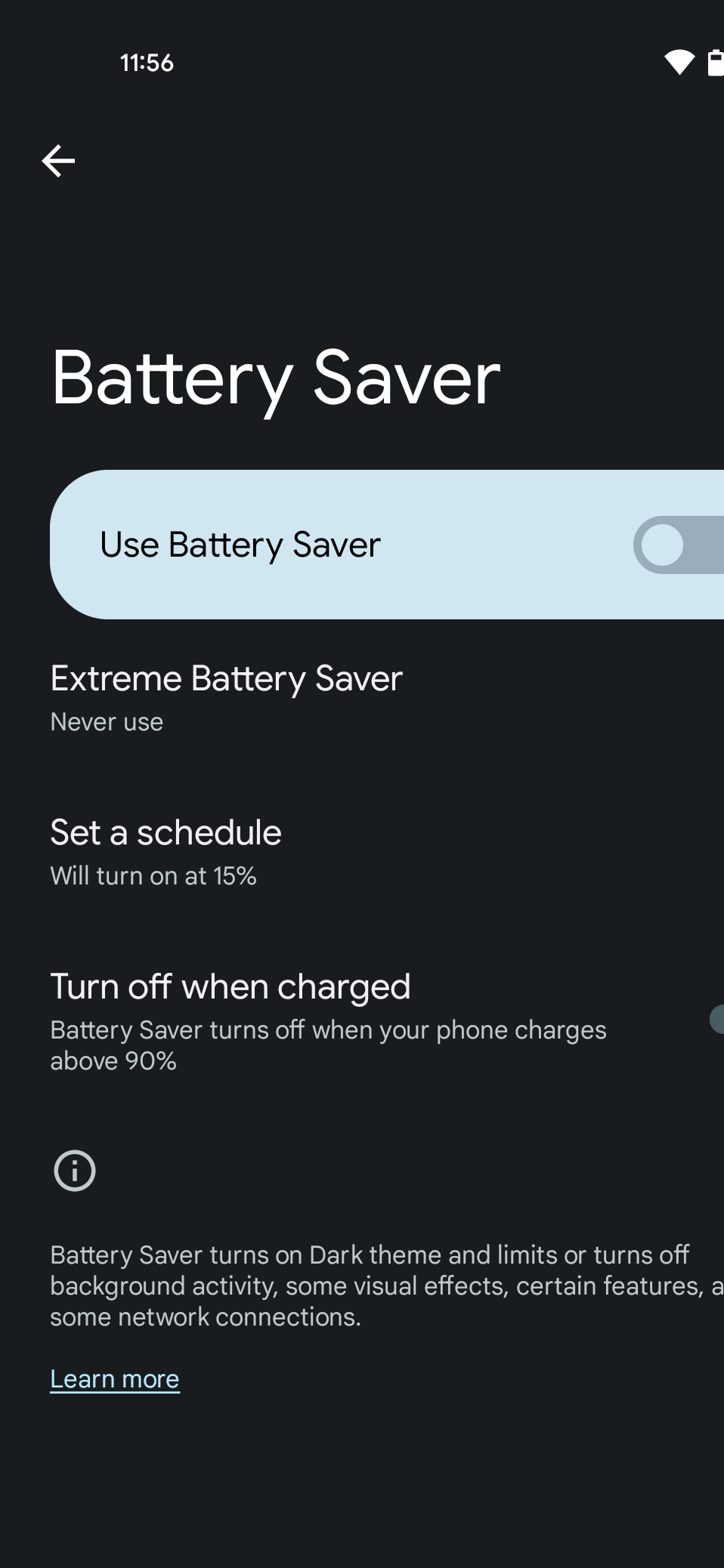Toggle the Use Battery Saver switch
Image resolution: width=724 pixels, height=1568 pixels.
pos(679,545)
